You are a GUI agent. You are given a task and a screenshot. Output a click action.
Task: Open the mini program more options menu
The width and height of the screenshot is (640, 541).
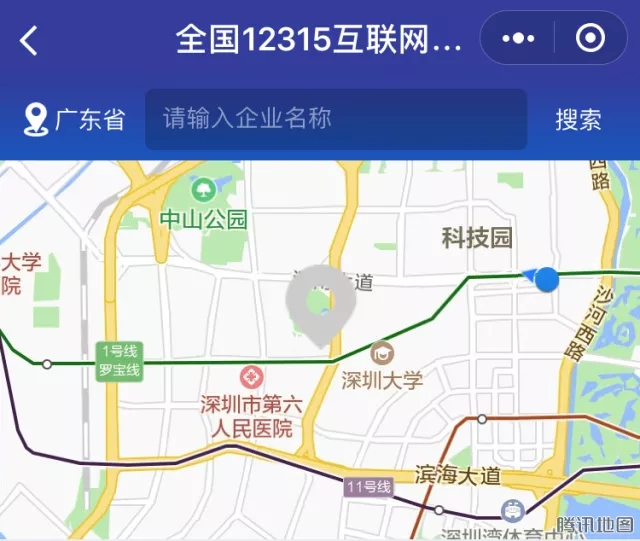tap(518, 39)
